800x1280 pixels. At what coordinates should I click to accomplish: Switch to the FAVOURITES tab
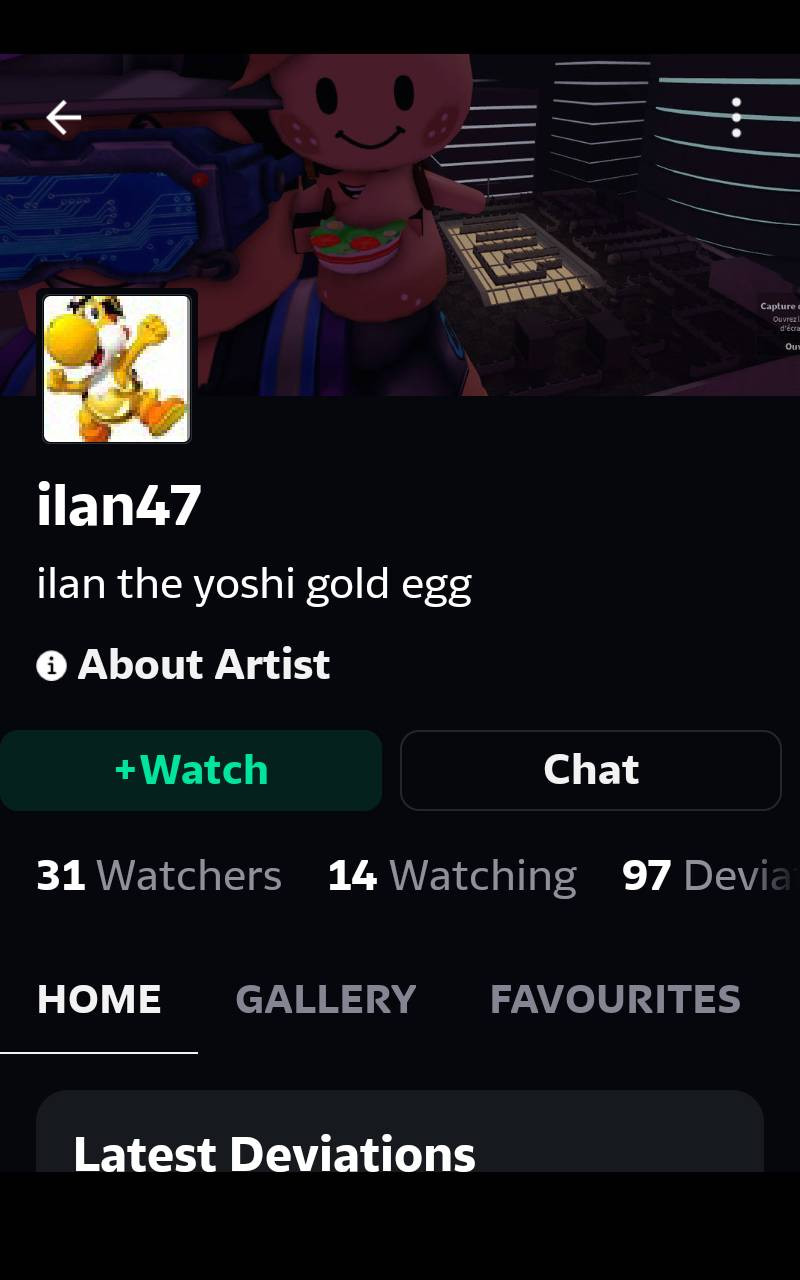[615, 999]
